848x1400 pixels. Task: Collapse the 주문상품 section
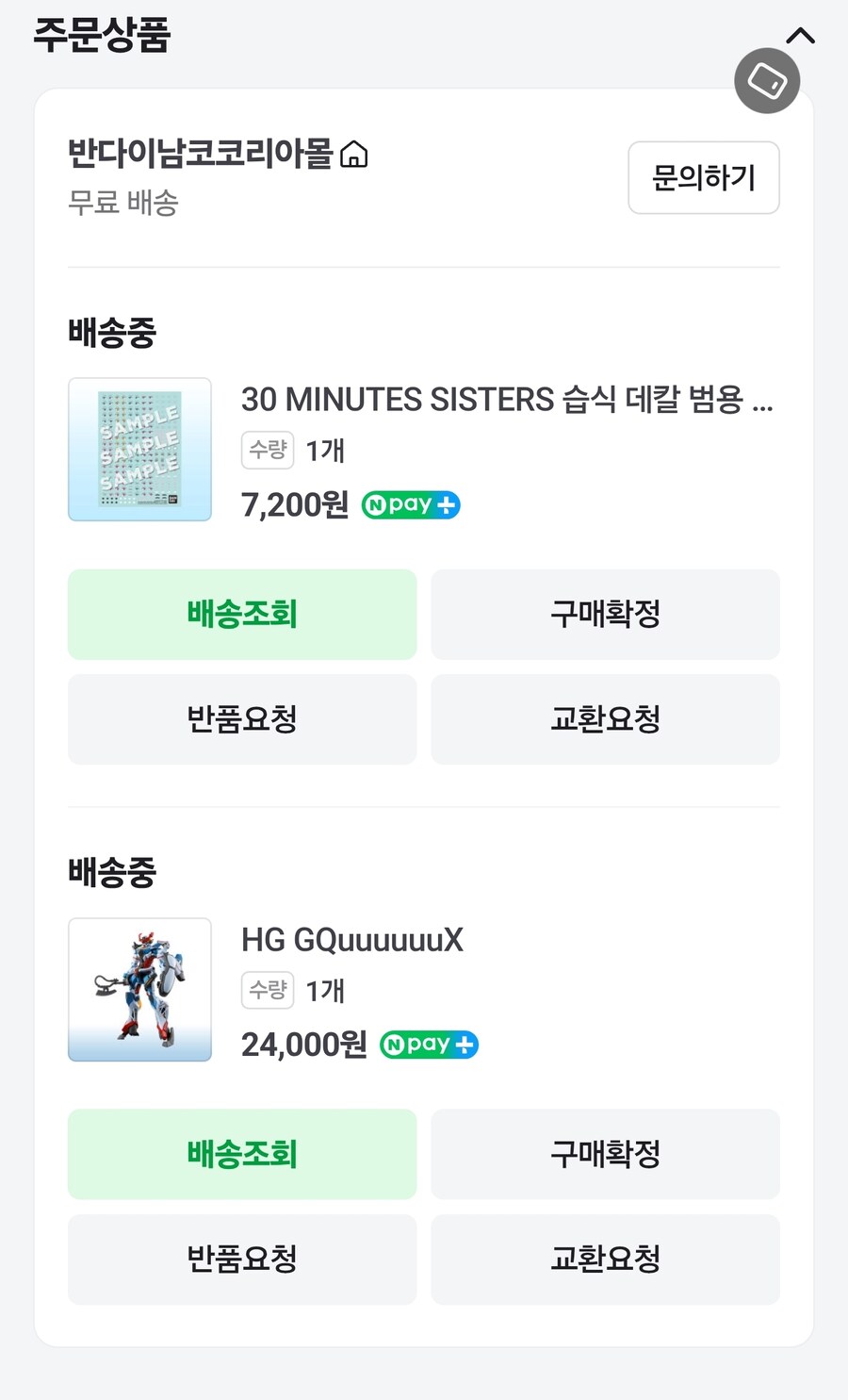tap(800, 36)
